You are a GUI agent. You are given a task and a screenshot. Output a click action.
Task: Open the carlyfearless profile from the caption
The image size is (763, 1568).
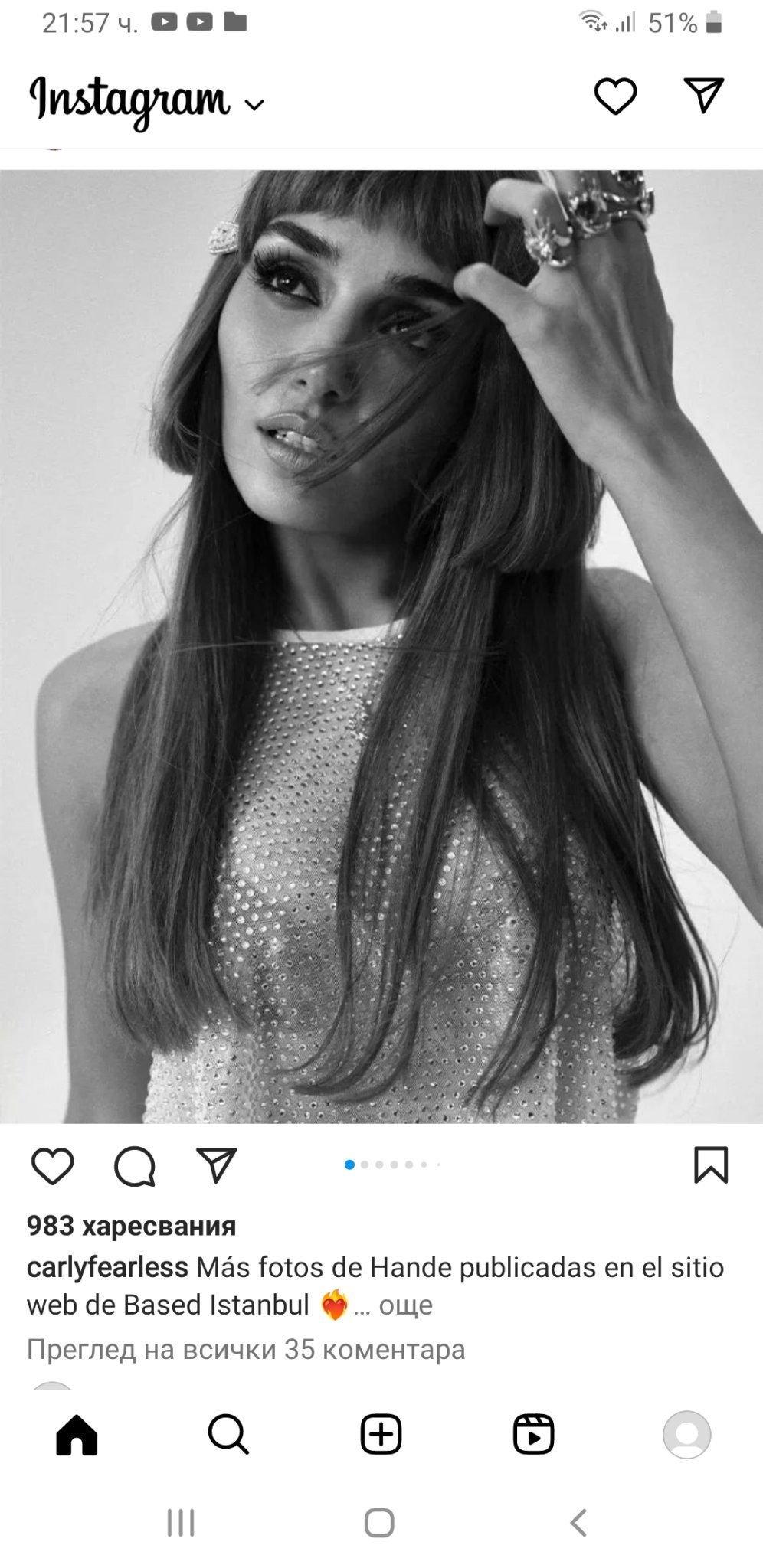pos(107,1267)
